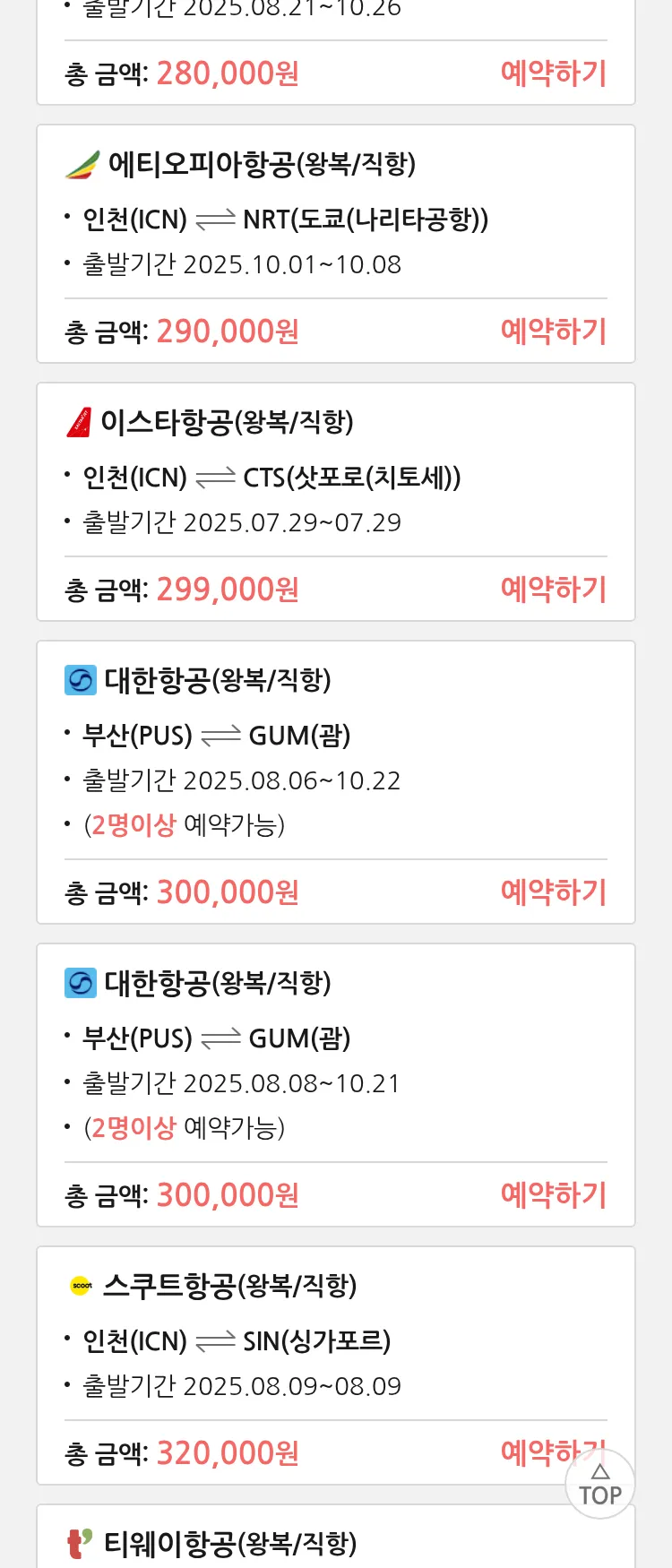Tap 예약하기 for the 280,000원 fare
The width and height of the screenshot is (672, 1568).
553,73
